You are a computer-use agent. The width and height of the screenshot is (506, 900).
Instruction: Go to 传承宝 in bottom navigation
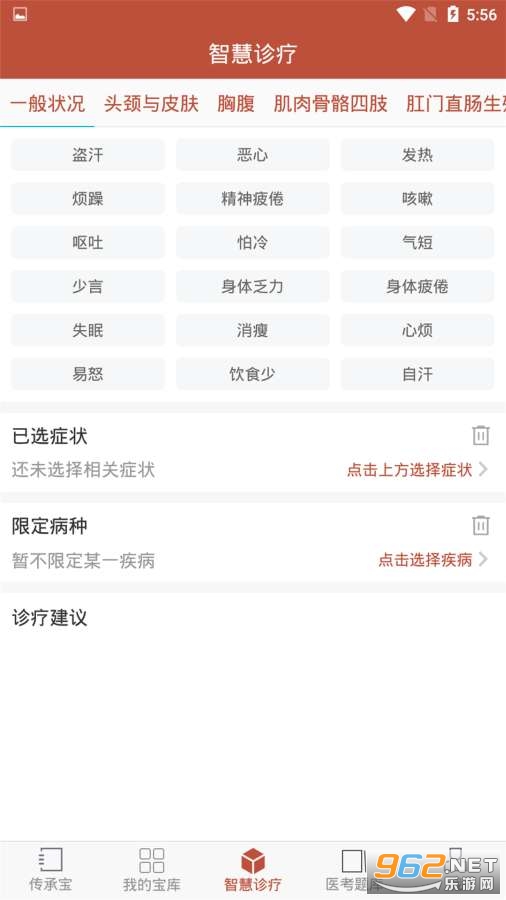click(50, 870)
